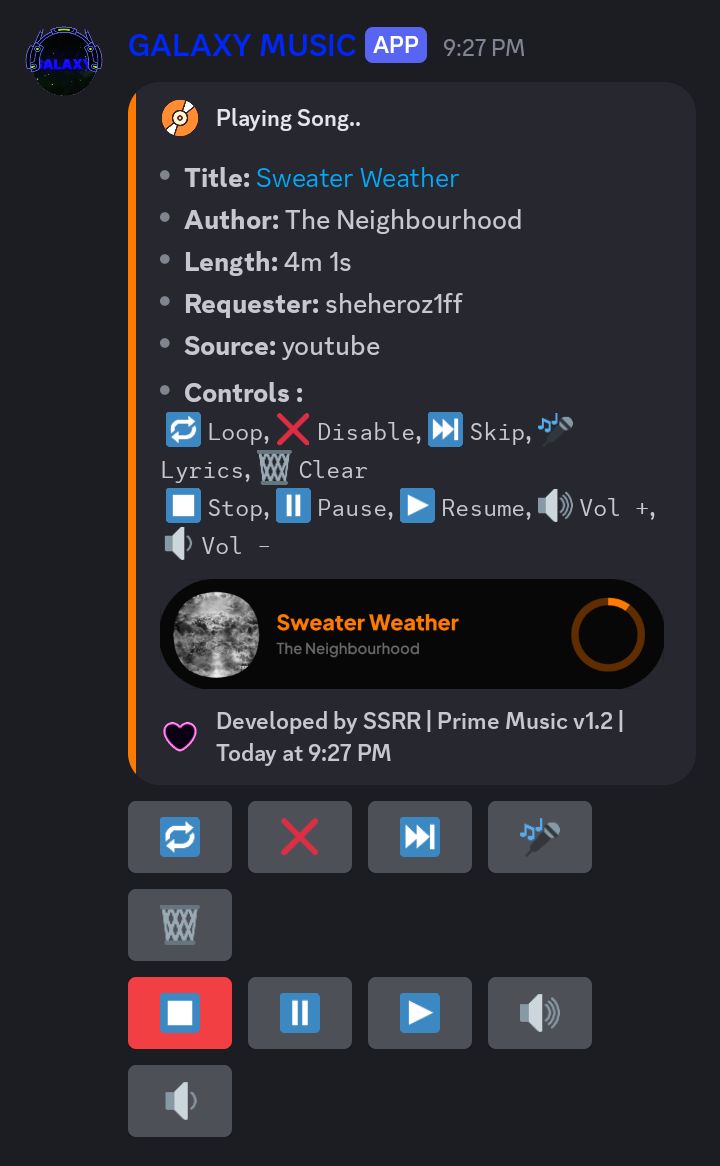Stop playback with the red stop button
The width and height of the screenshot is (720, 1166).
point(180,1013)
